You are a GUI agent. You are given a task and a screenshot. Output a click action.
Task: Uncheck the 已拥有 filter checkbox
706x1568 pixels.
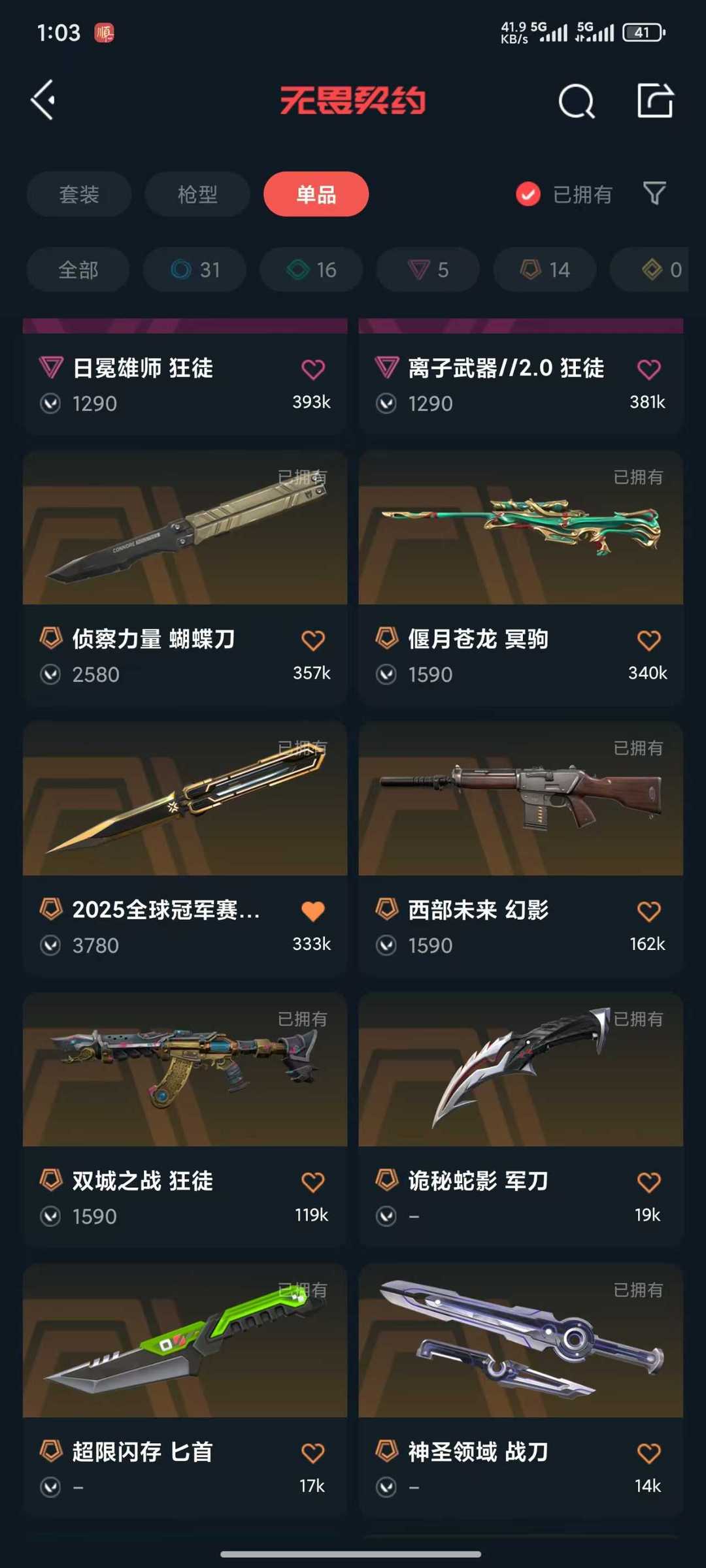pyautogui.click(x=528, y=194)
